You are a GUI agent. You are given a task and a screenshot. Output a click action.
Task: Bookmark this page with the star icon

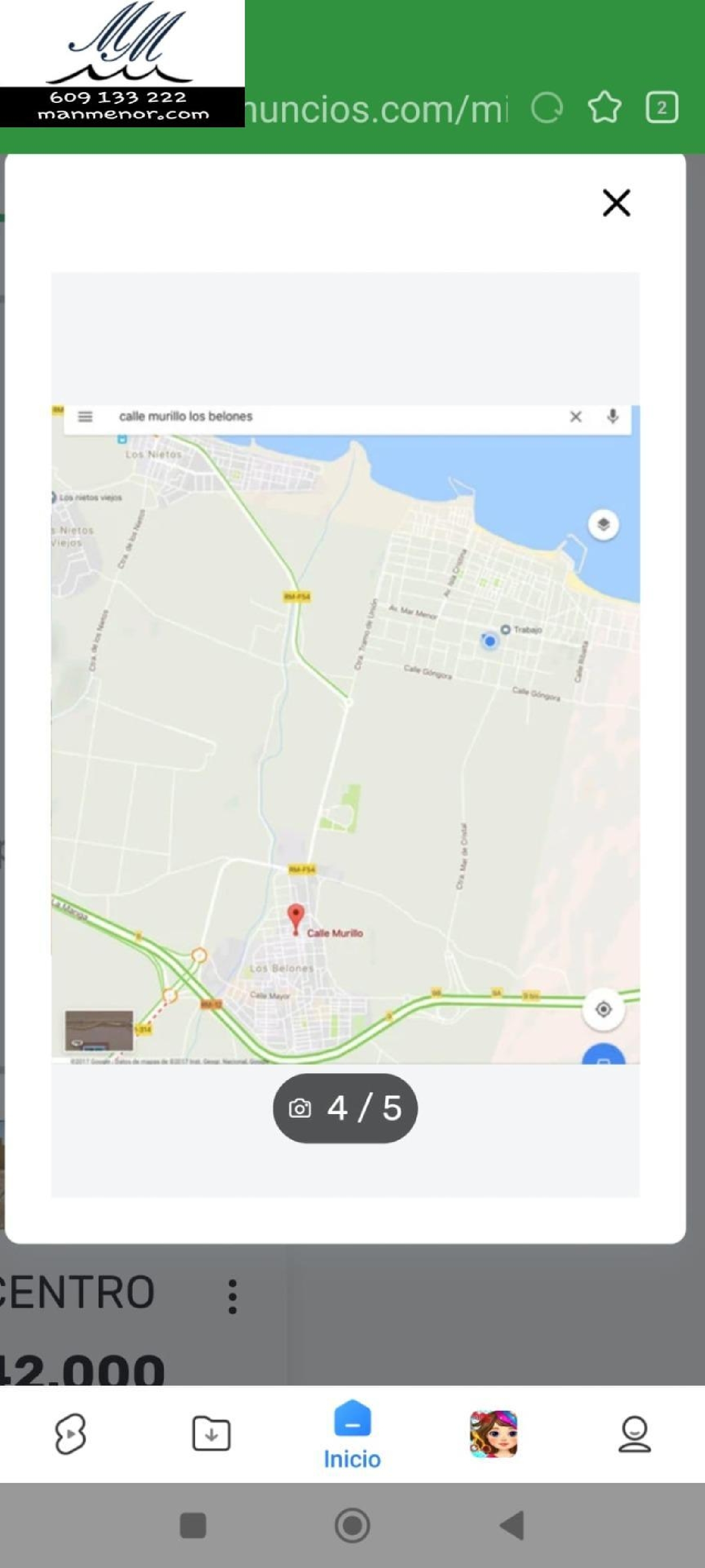(604, 109)
